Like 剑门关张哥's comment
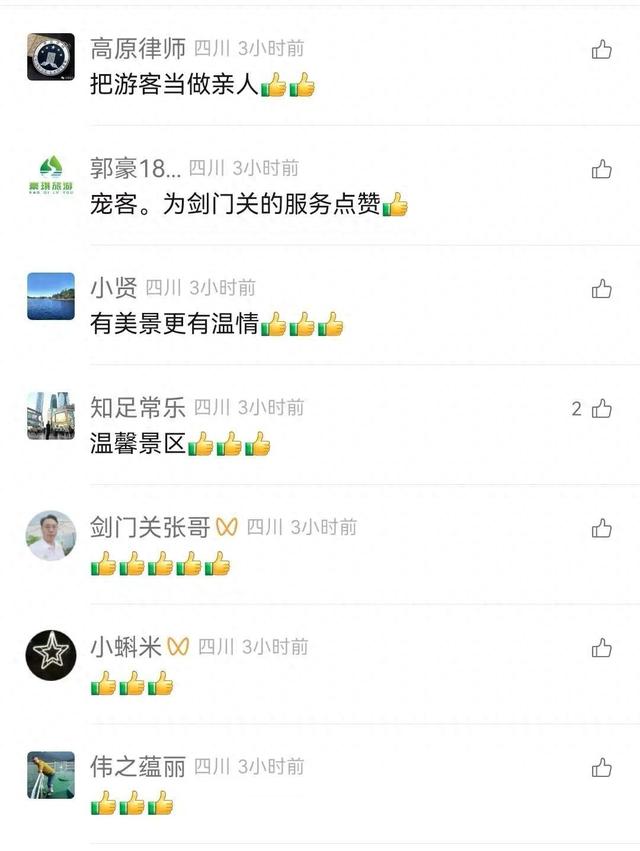The height and width of the screenshot is (851, 640). pos(601,528)
